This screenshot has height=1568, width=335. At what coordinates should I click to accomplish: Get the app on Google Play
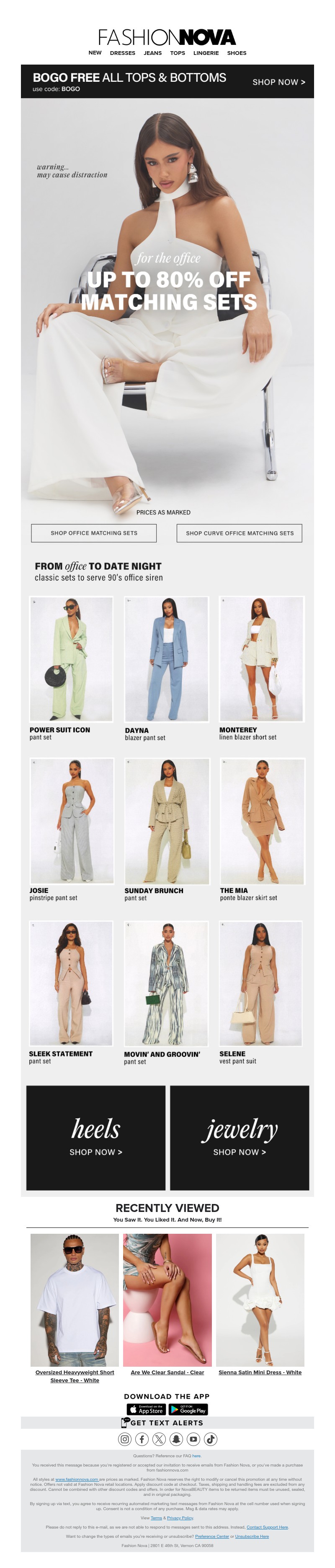188,1410
